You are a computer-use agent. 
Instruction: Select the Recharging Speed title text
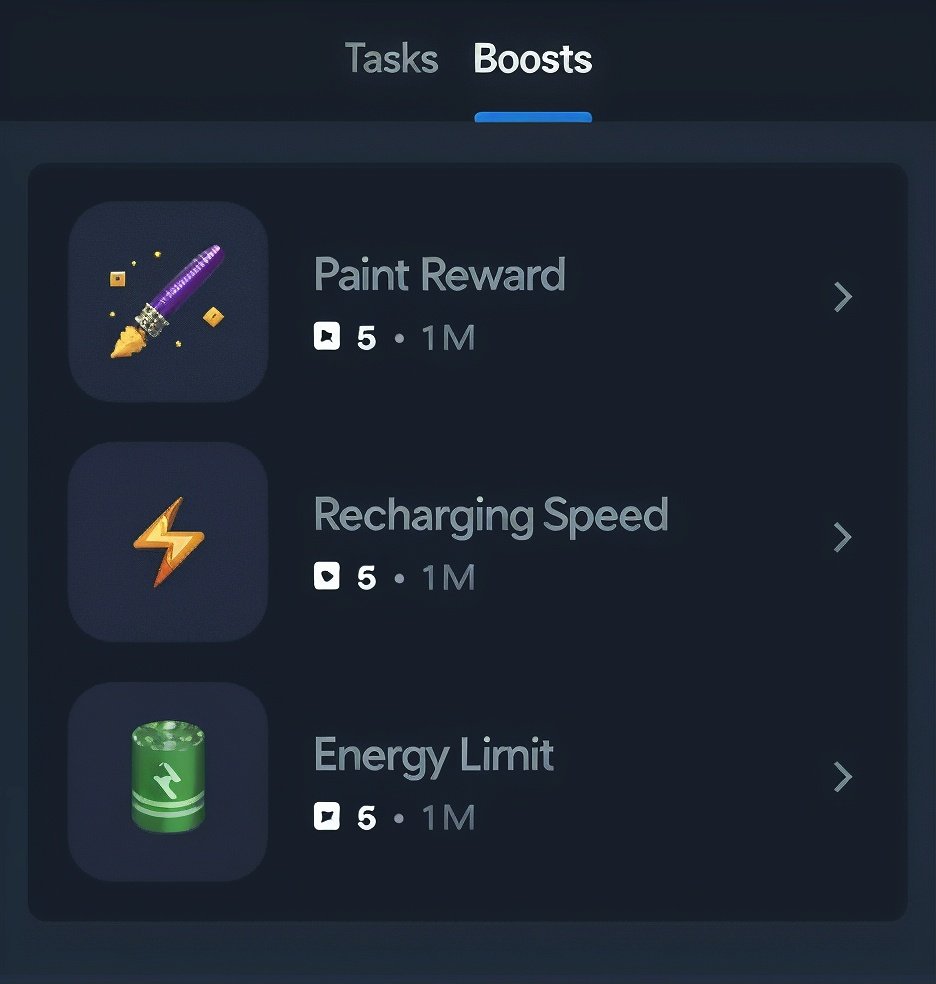(x=491, y=516)
